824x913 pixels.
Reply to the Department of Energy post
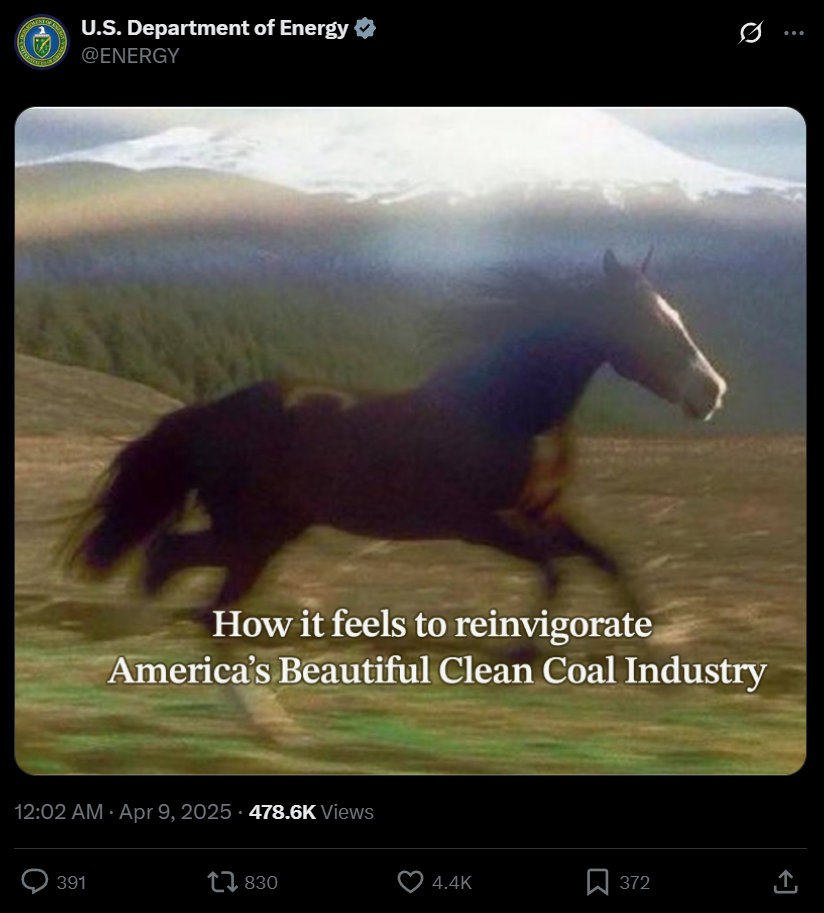36,881
